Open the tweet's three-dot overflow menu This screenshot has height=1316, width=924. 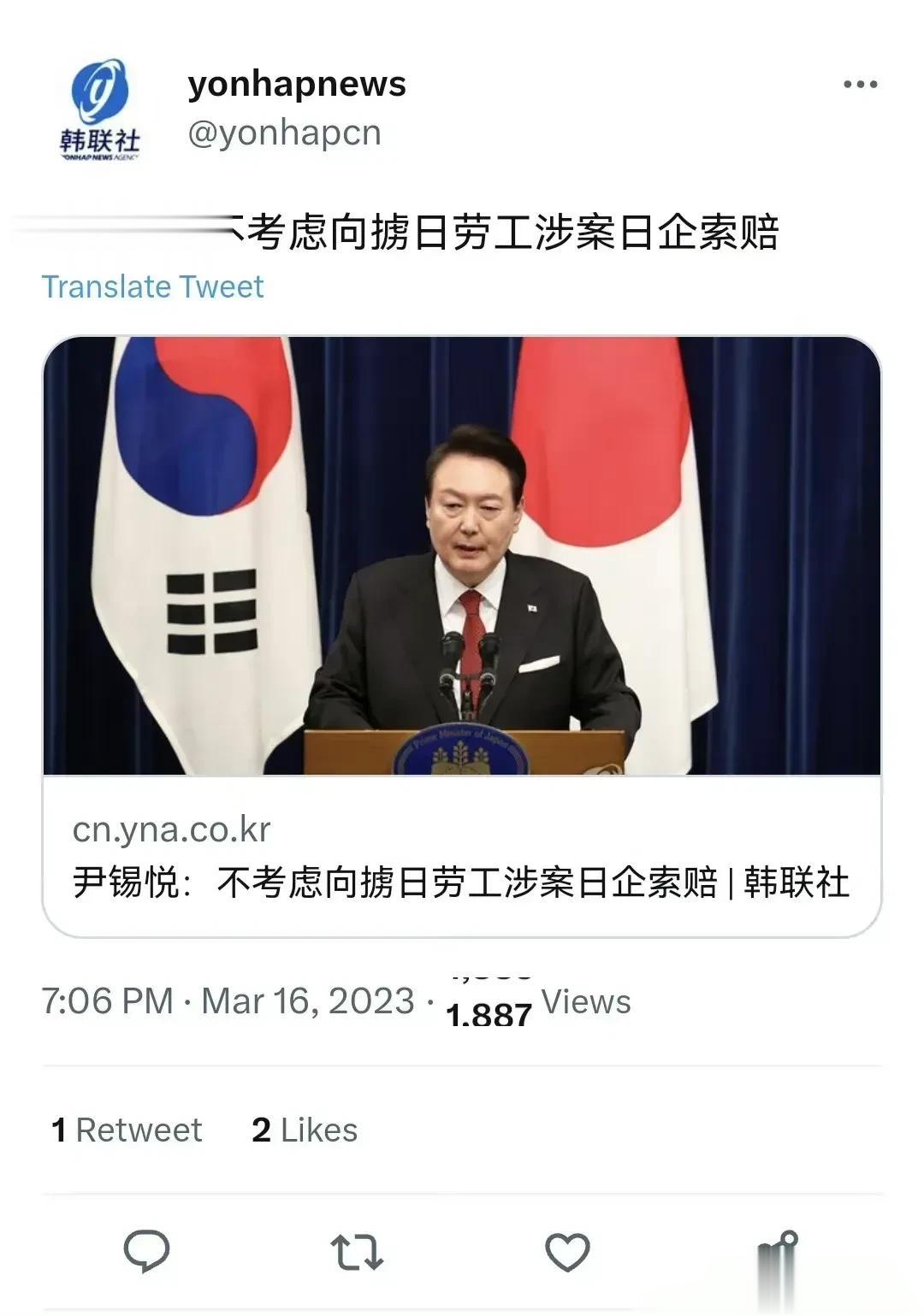(859, 85)
